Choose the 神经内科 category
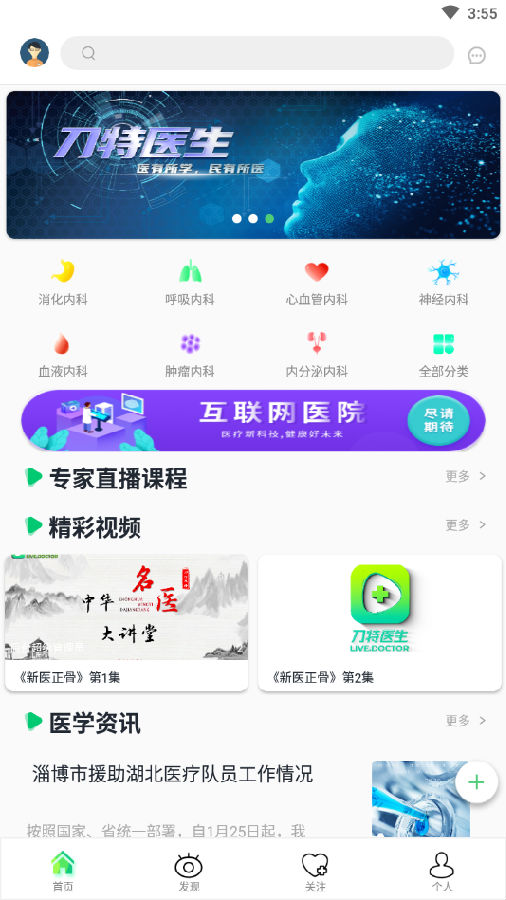 [x=443, y=282]
